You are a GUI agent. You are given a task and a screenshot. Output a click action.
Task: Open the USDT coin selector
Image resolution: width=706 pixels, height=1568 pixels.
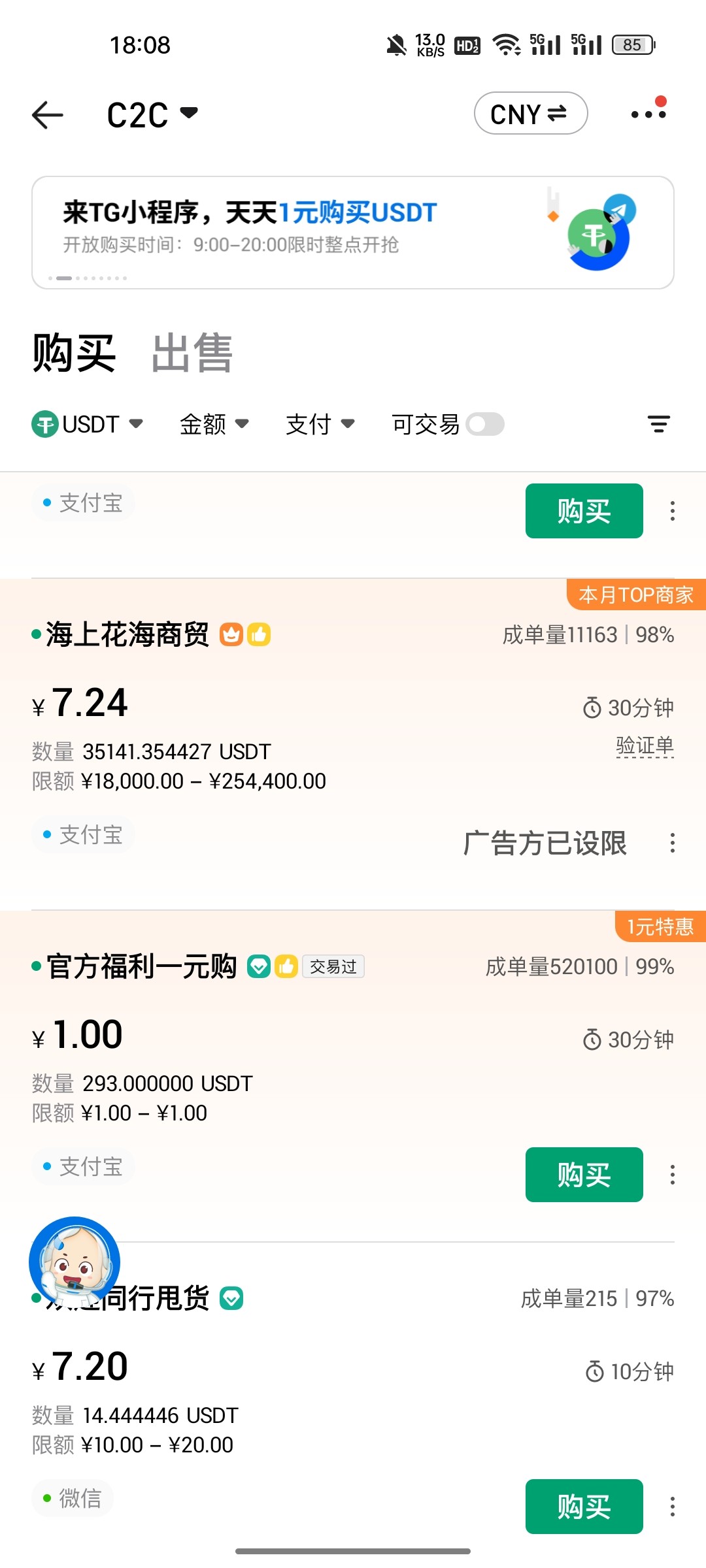(x=88, y=425)
